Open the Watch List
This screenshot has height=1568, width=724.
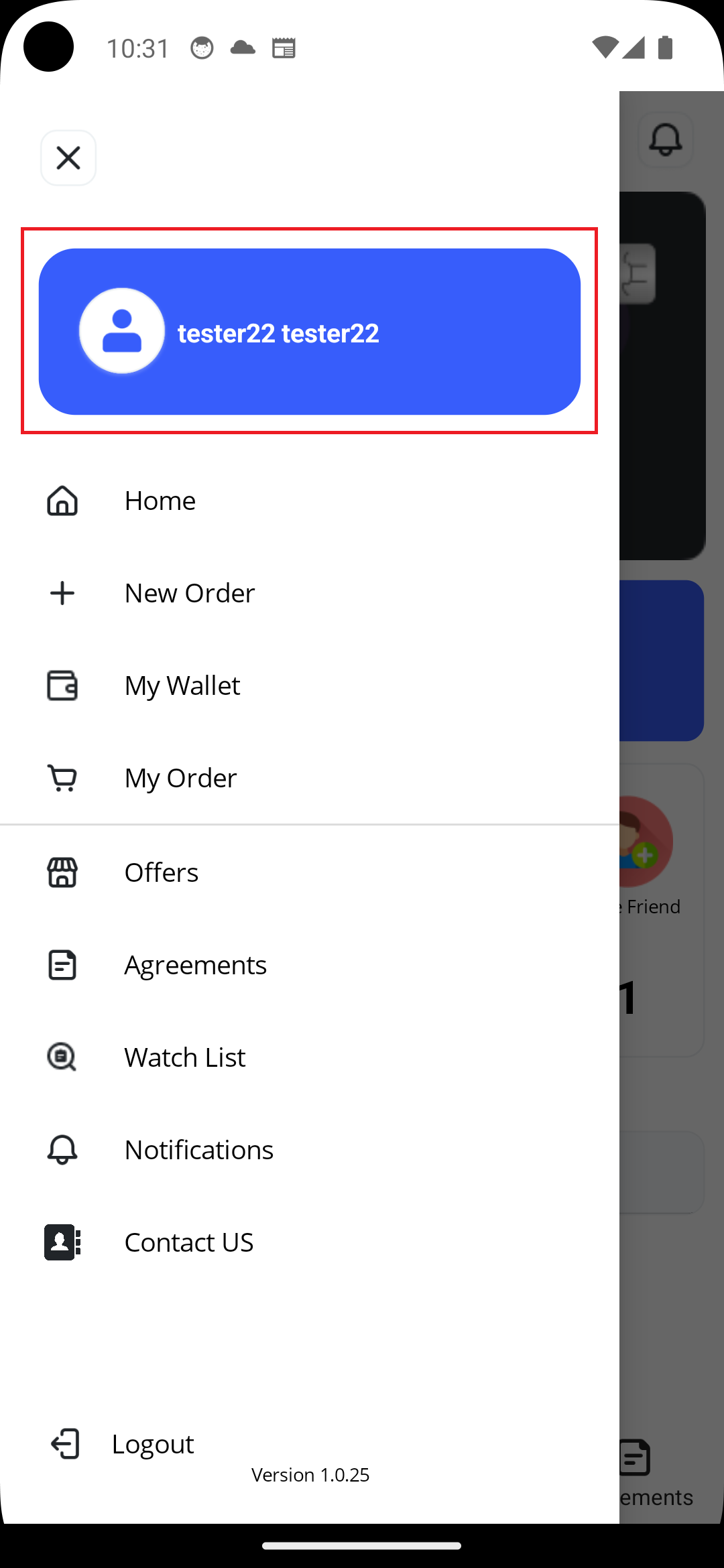tap(184, 1057)
